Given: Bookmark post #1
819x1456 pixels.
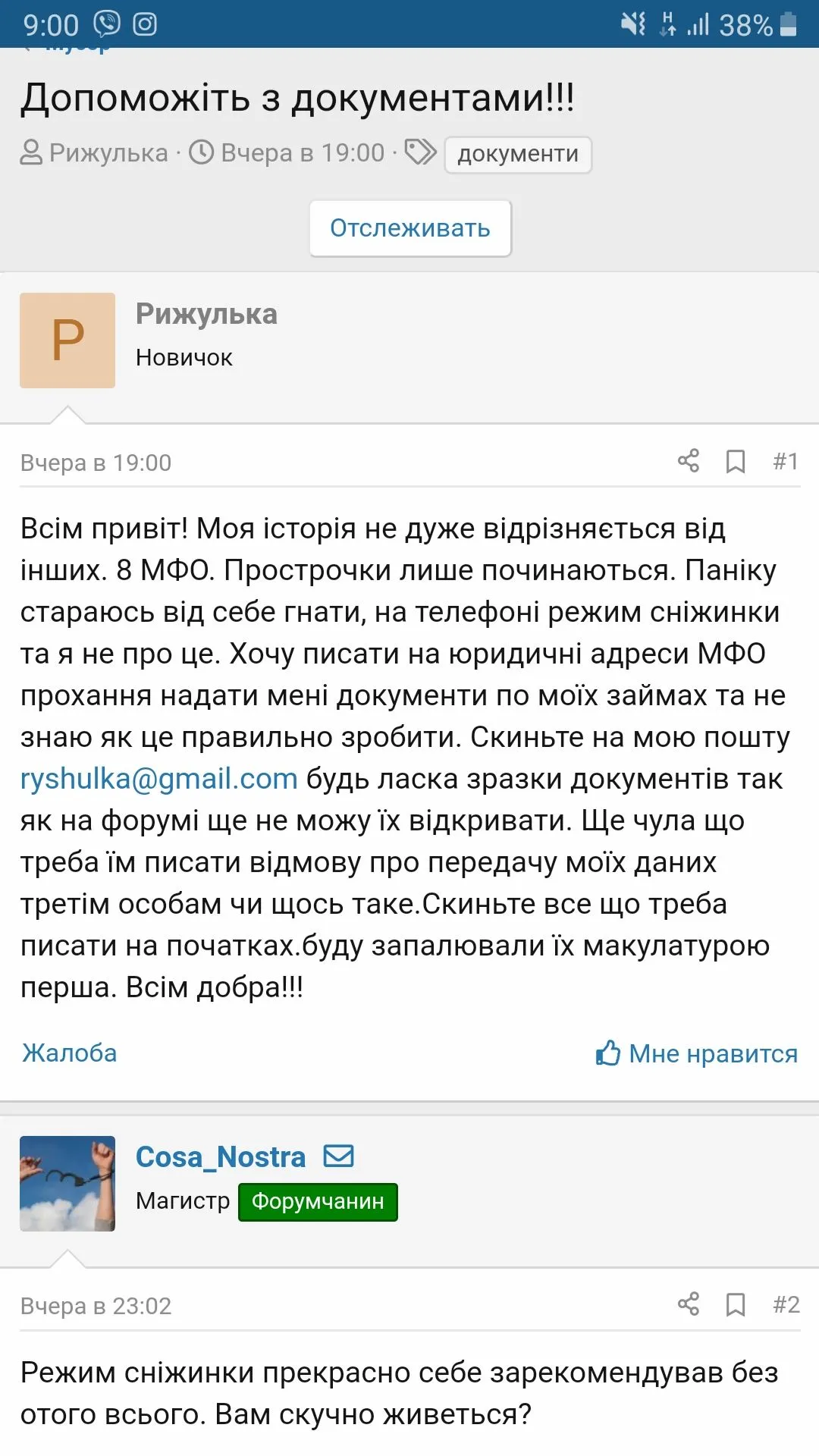Looking at the screenshot, I should coord(736,461).
